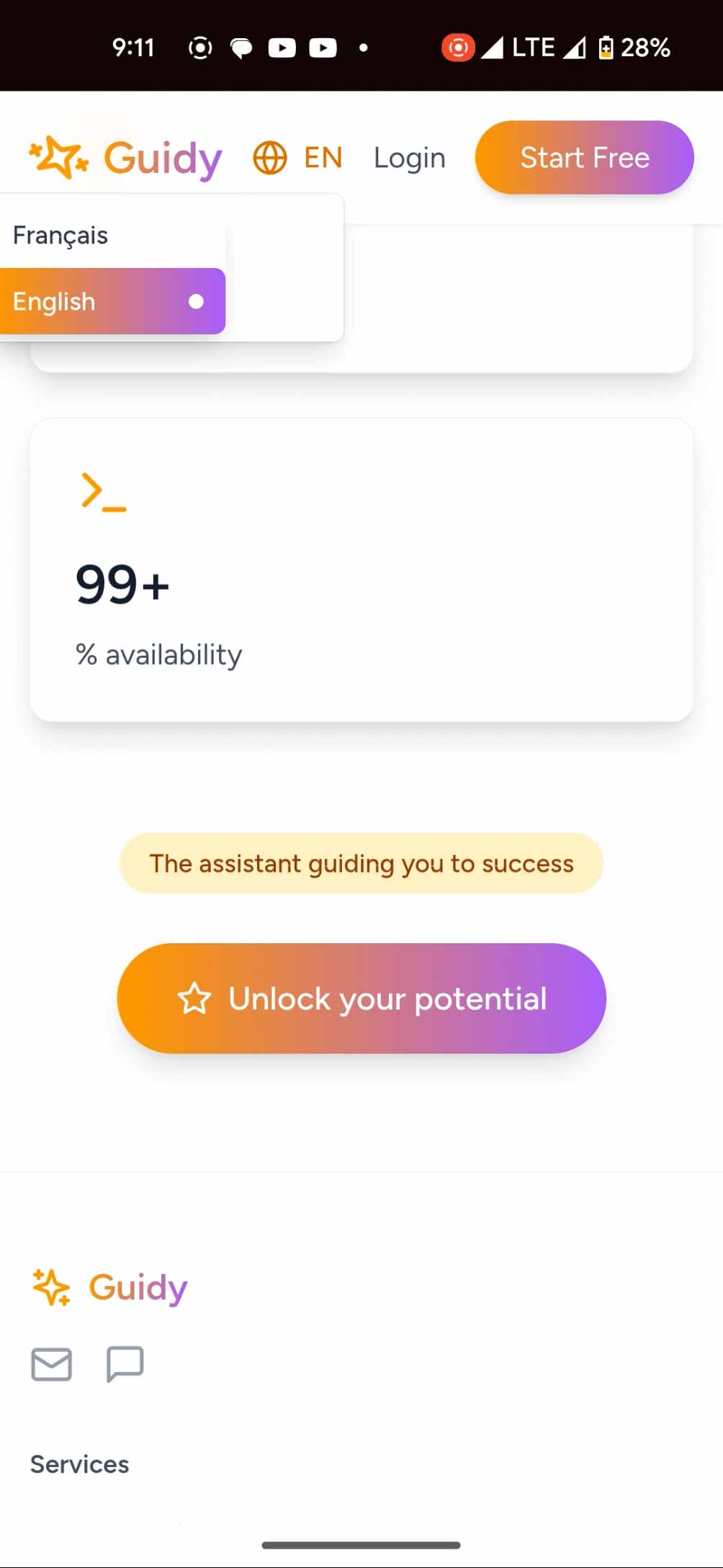Select Français from the language menu
The image size is (723, 1568).
coord(61,236)
